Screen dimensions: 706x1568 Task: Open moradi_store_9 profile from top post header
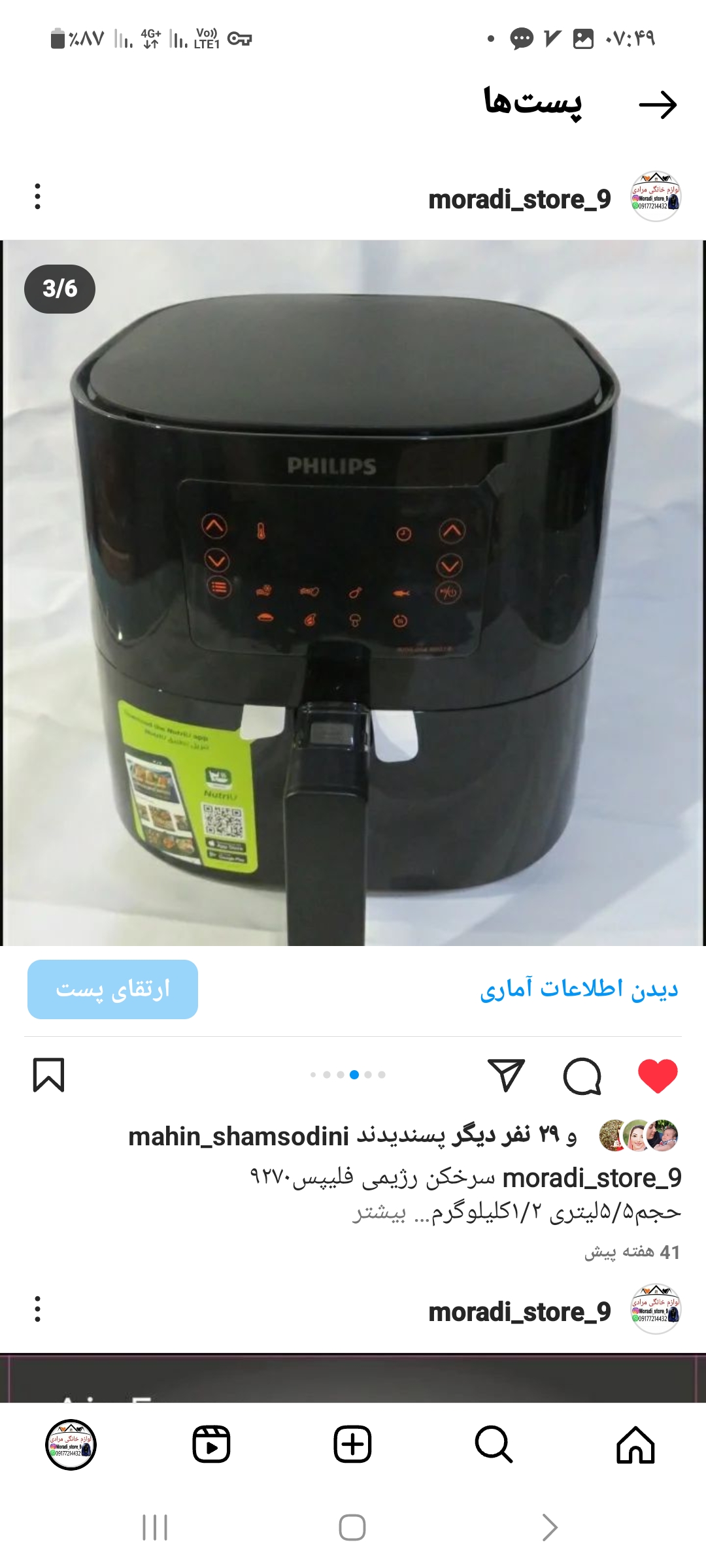[x=520, y=199]
